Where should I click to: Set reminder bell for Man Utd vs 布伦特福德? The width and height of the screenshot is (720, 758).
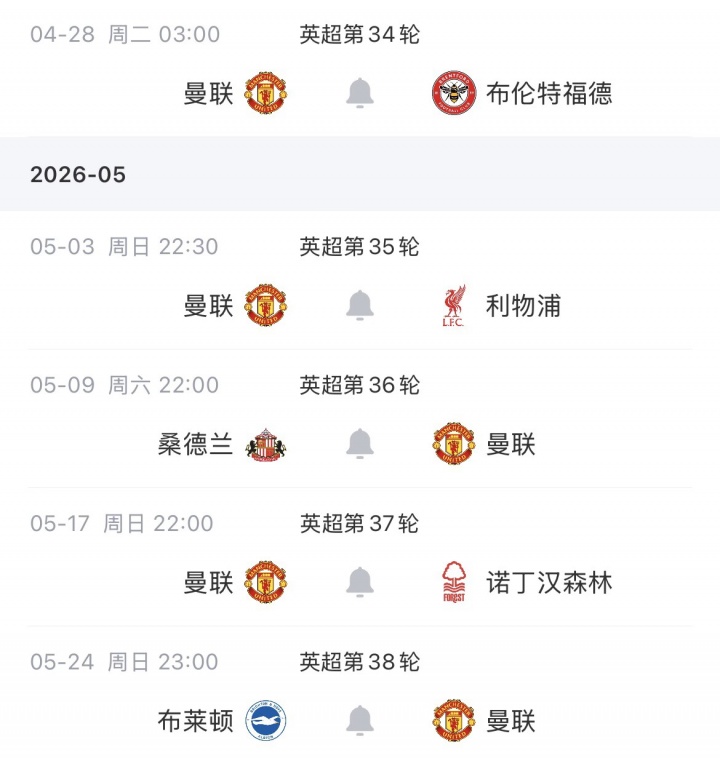click(x=360, y=93)
